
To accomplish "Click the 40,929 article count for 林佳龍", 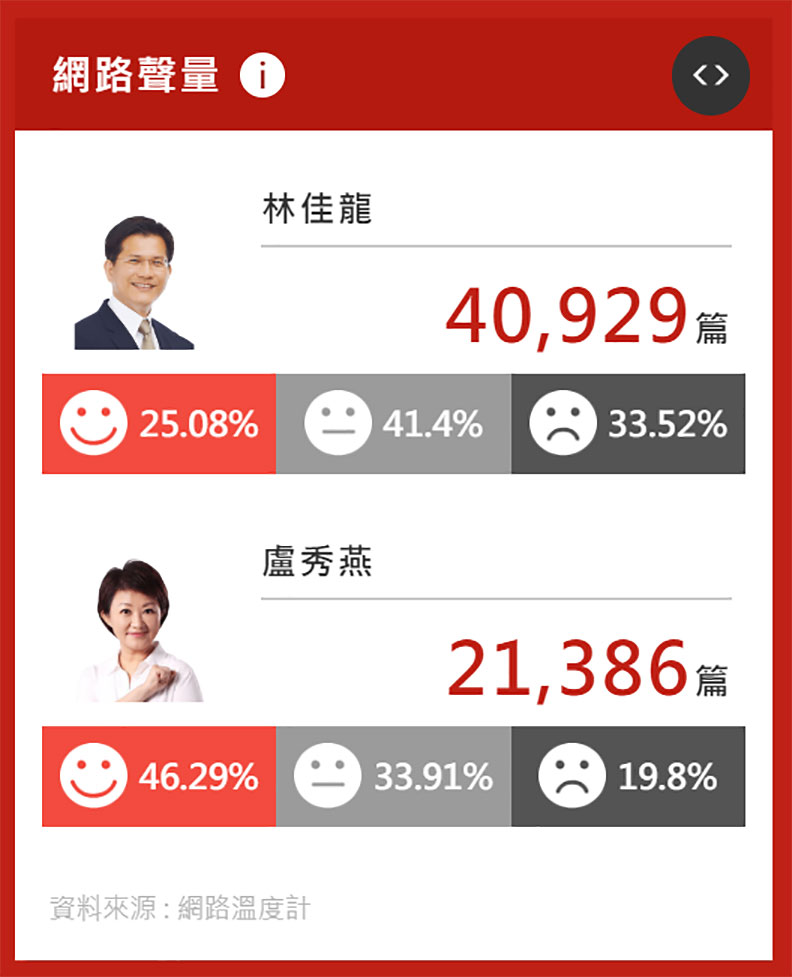I will (x=570, y=315).
